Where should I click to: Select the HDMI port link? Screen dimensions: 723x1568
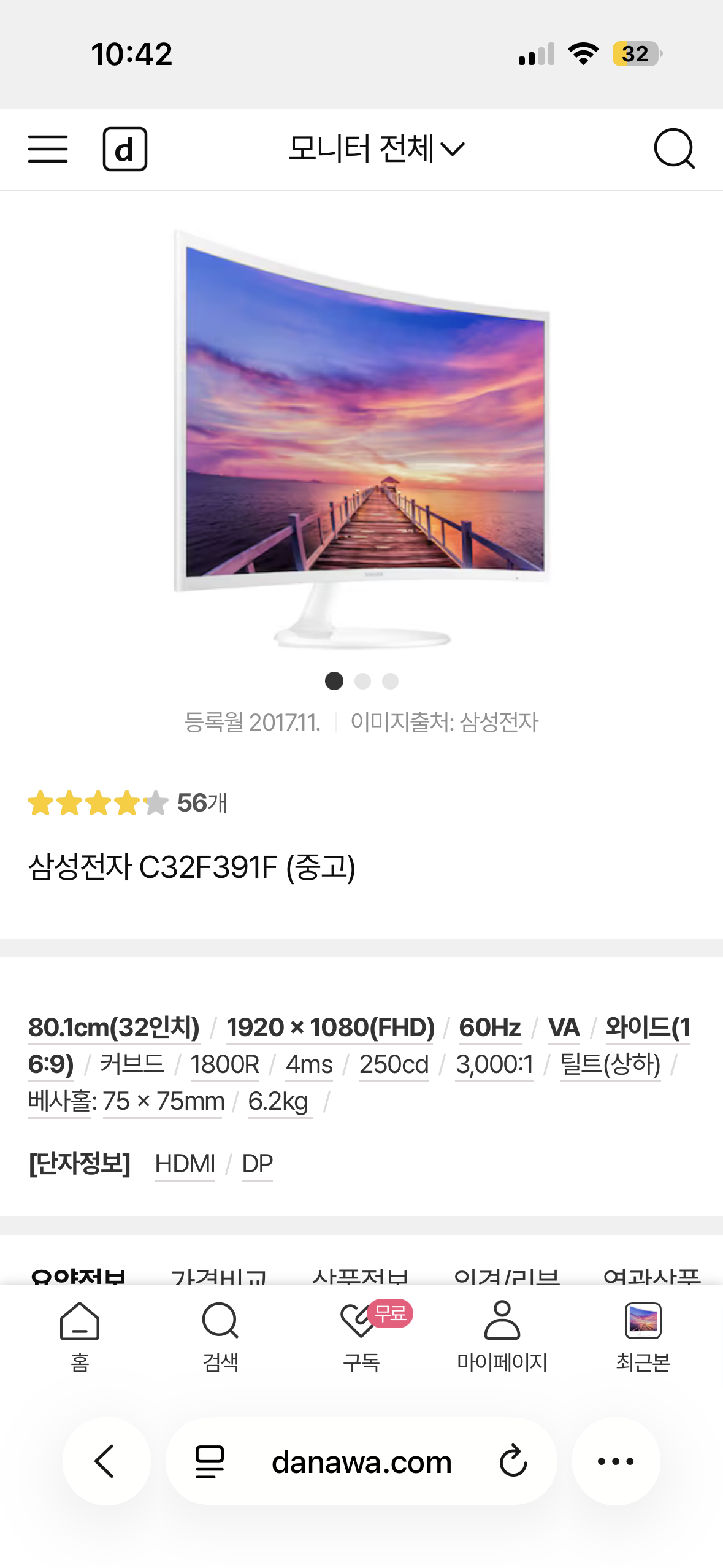point(185,1164)
